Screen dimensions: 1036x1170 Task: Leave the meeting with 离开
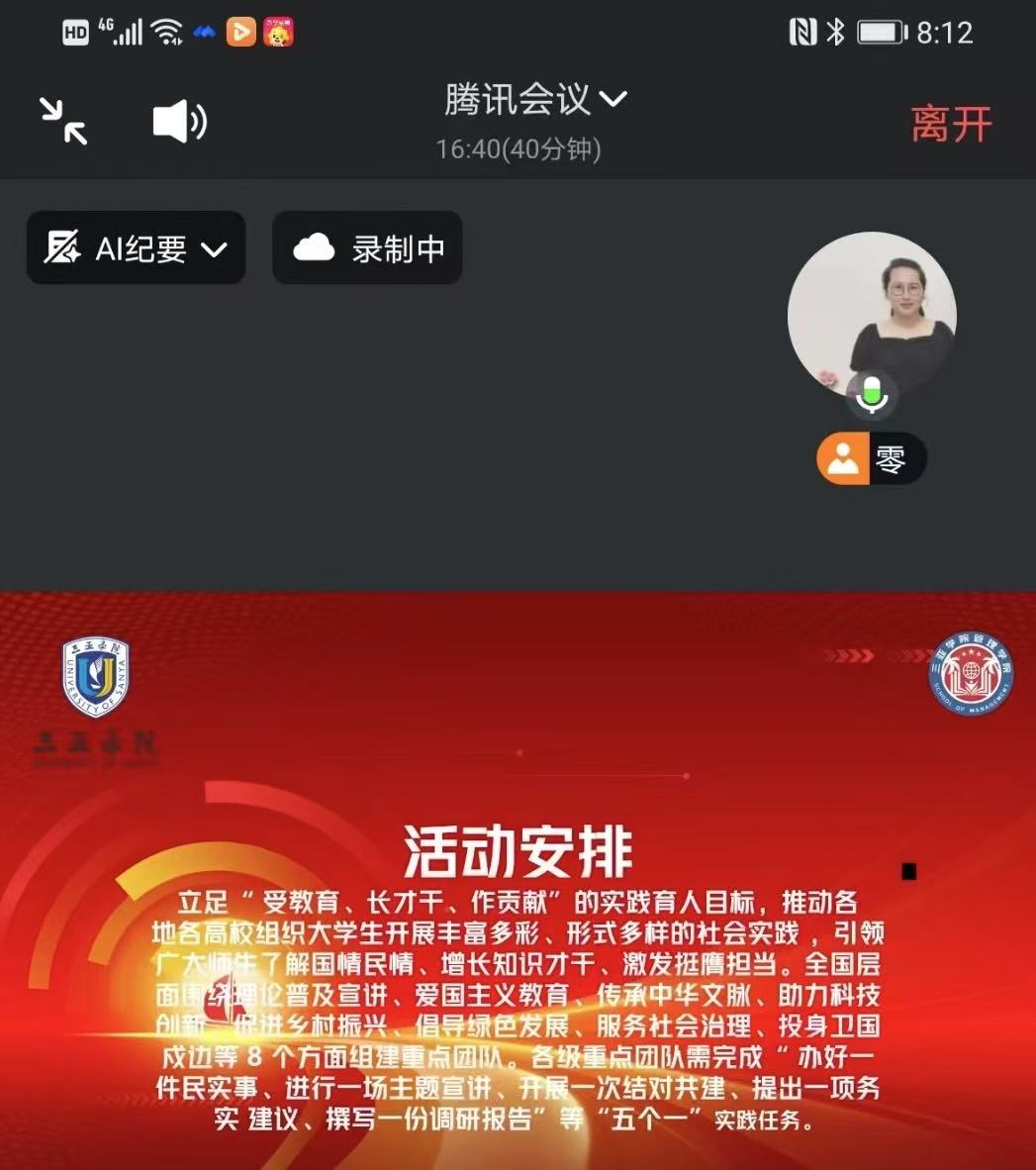tap(950, 125)
